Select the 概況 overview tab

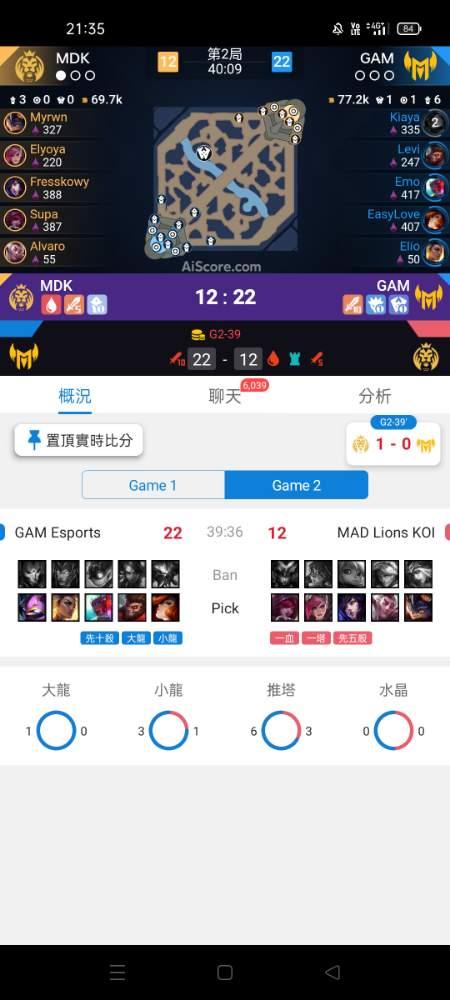coord(75,396)
